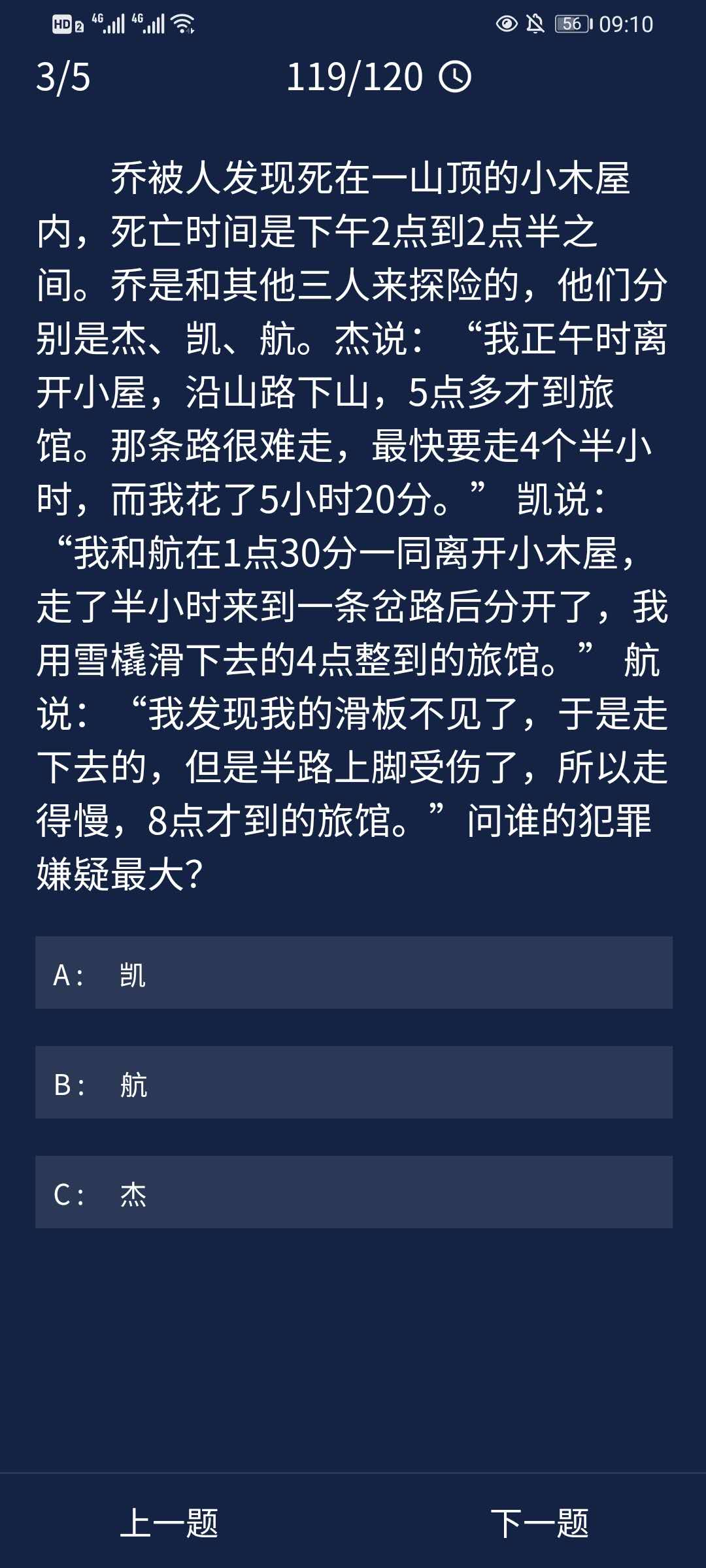
Task: Select answer A: 凯
Action: tap(353, 973)
